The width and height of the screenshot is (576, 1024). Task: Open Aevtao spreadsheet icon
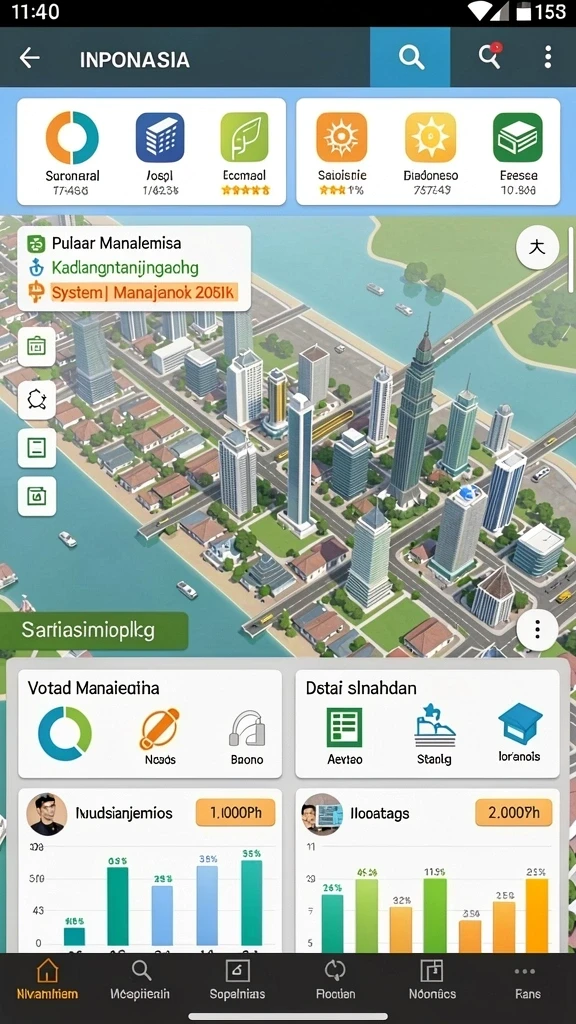point(344,737)
